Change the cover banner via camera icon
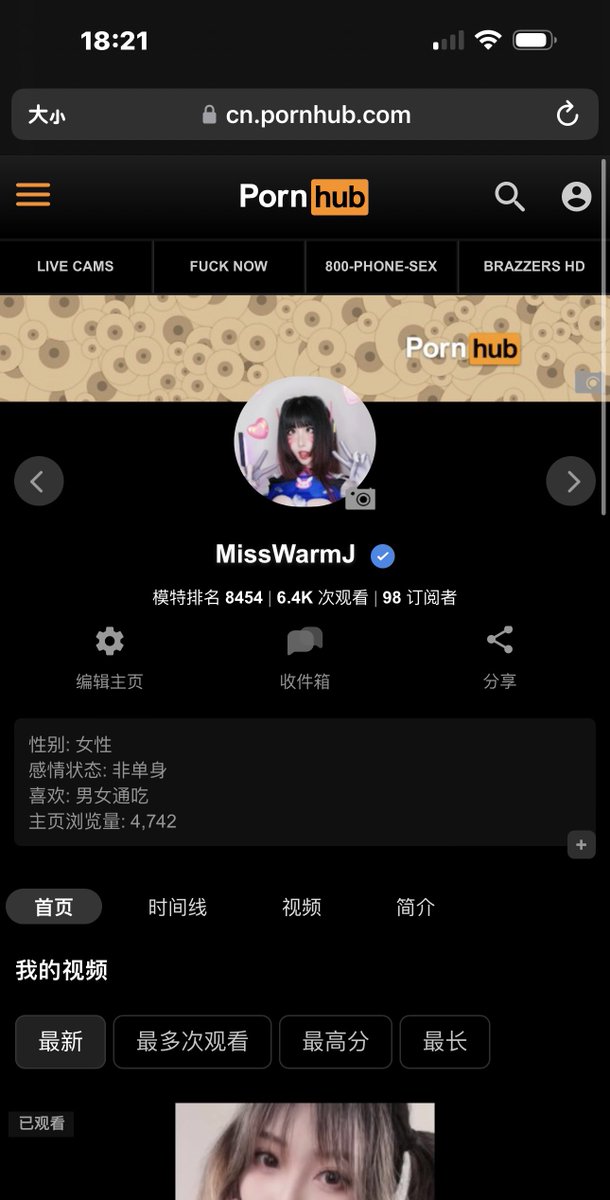Viewport: 610px width, 1200px height. pos(589,382)
